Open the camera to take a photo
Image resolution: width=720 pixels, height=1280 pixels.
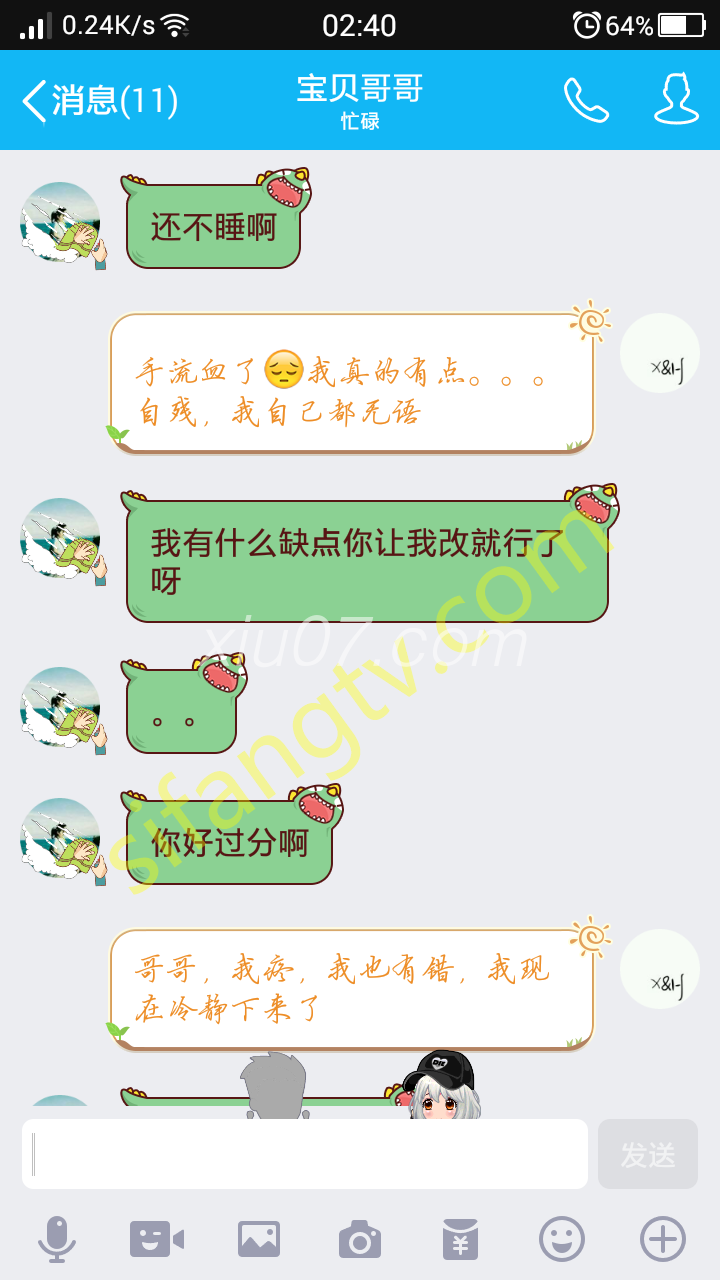pyautogui.click(x=359, y=1240)
